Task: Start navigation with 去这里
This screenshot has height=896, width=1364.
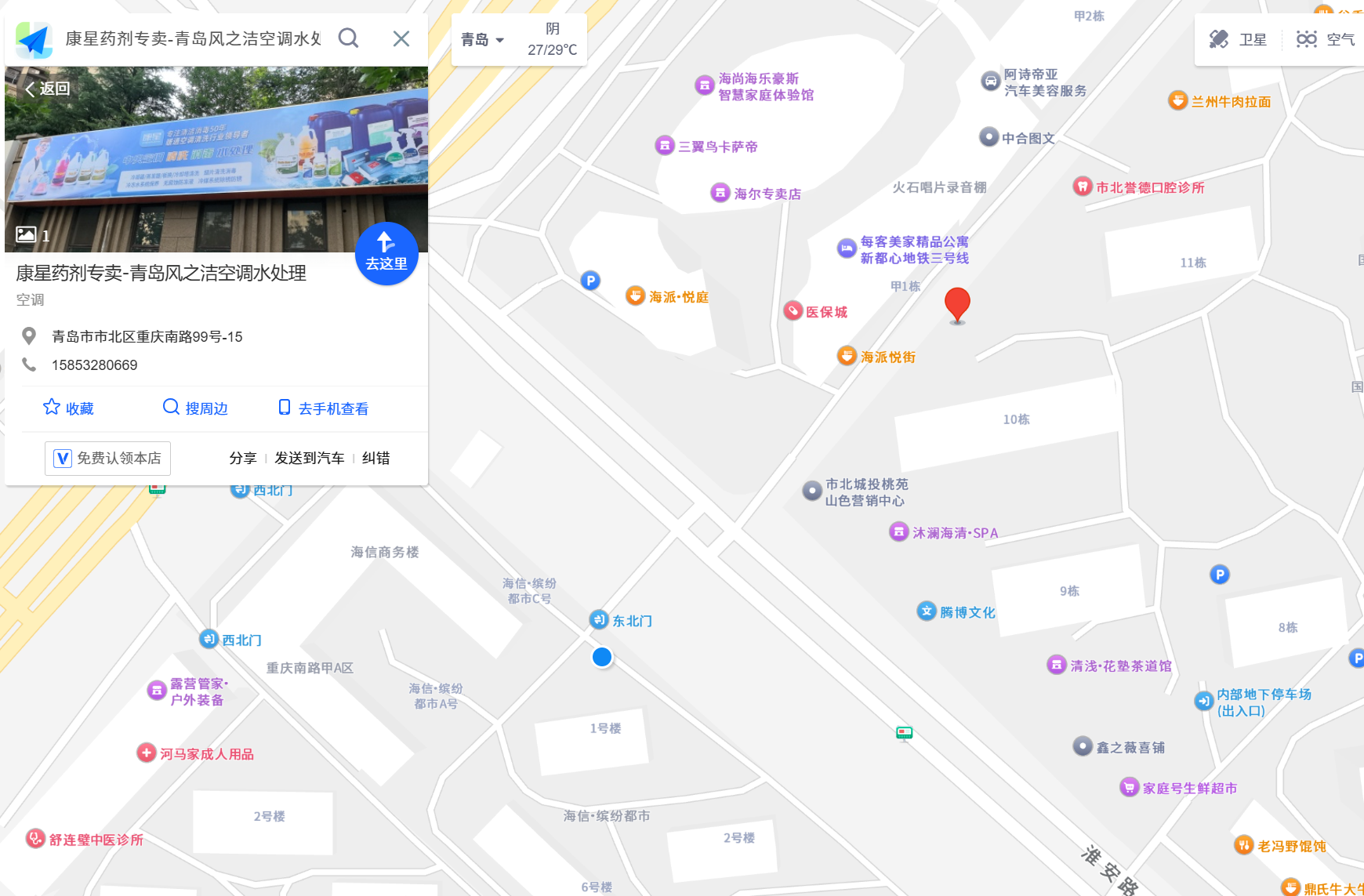Action: (x=386, y=253)
